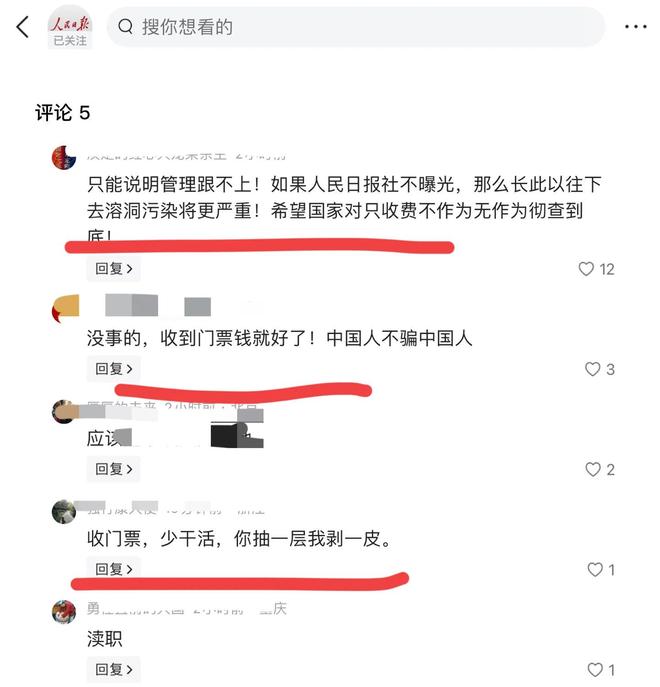
Task: Like the comment with 12 likes
Action: 587,269
